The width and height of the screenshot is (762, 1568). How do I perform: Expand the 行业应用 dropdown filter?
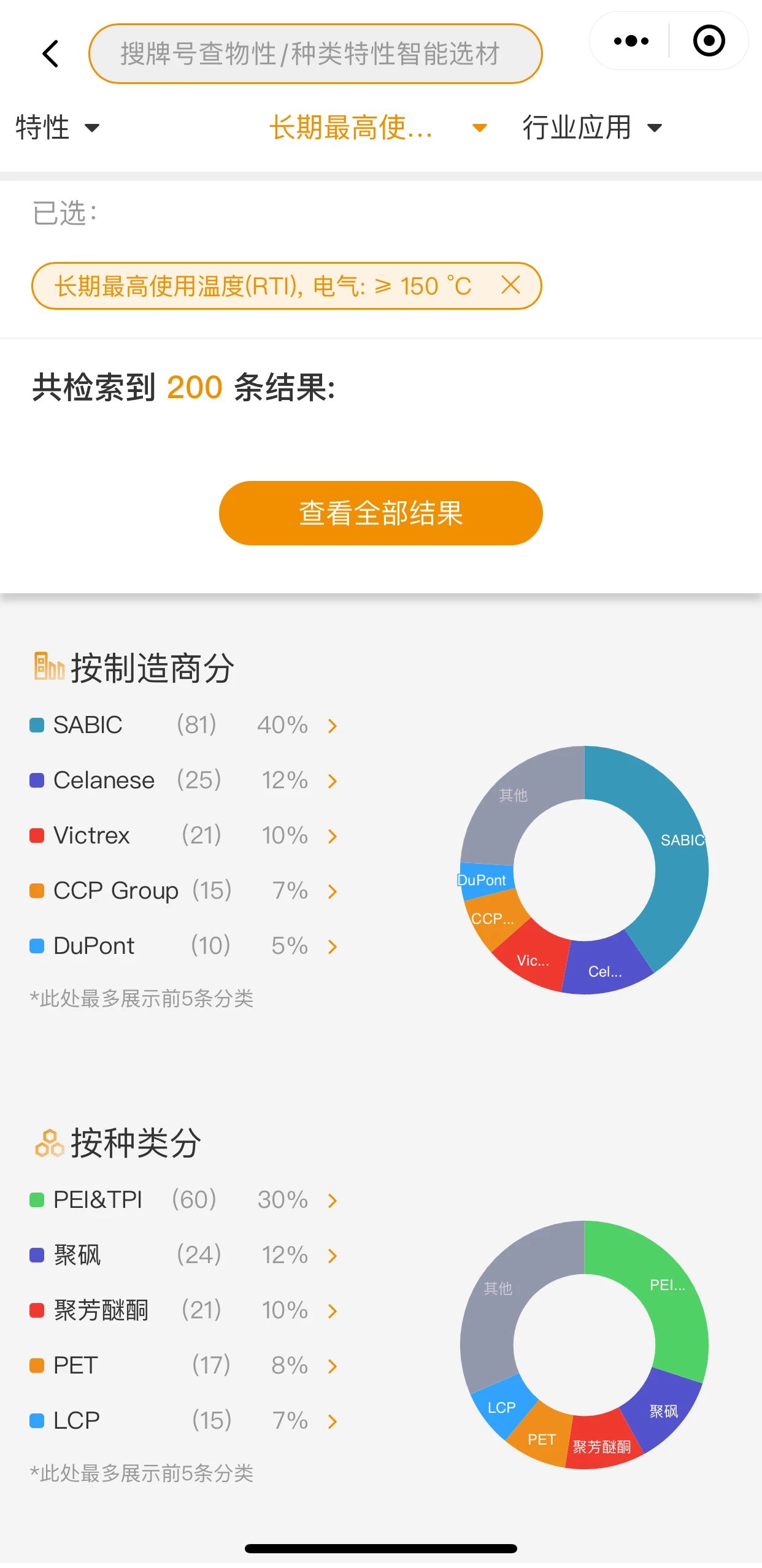[592, 128]
